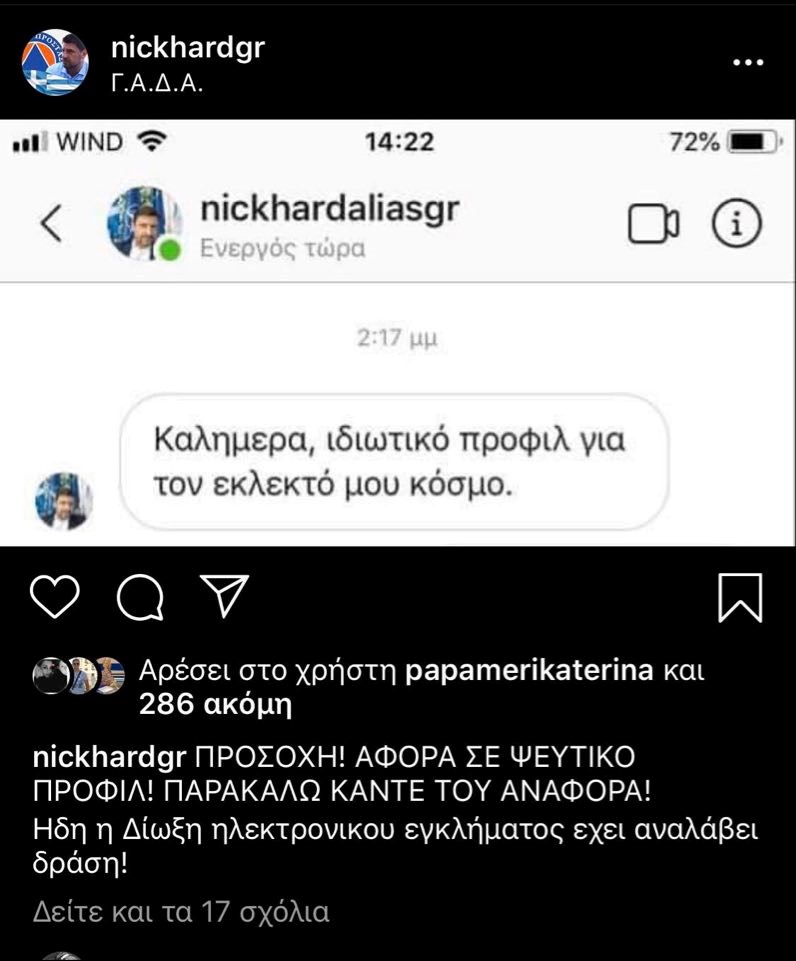Viewport: 796px width, 961px height.
Task: Open the Γ.Α.Δ.Α. location tag
Action: pyautogui.click(x=157, y=83)
